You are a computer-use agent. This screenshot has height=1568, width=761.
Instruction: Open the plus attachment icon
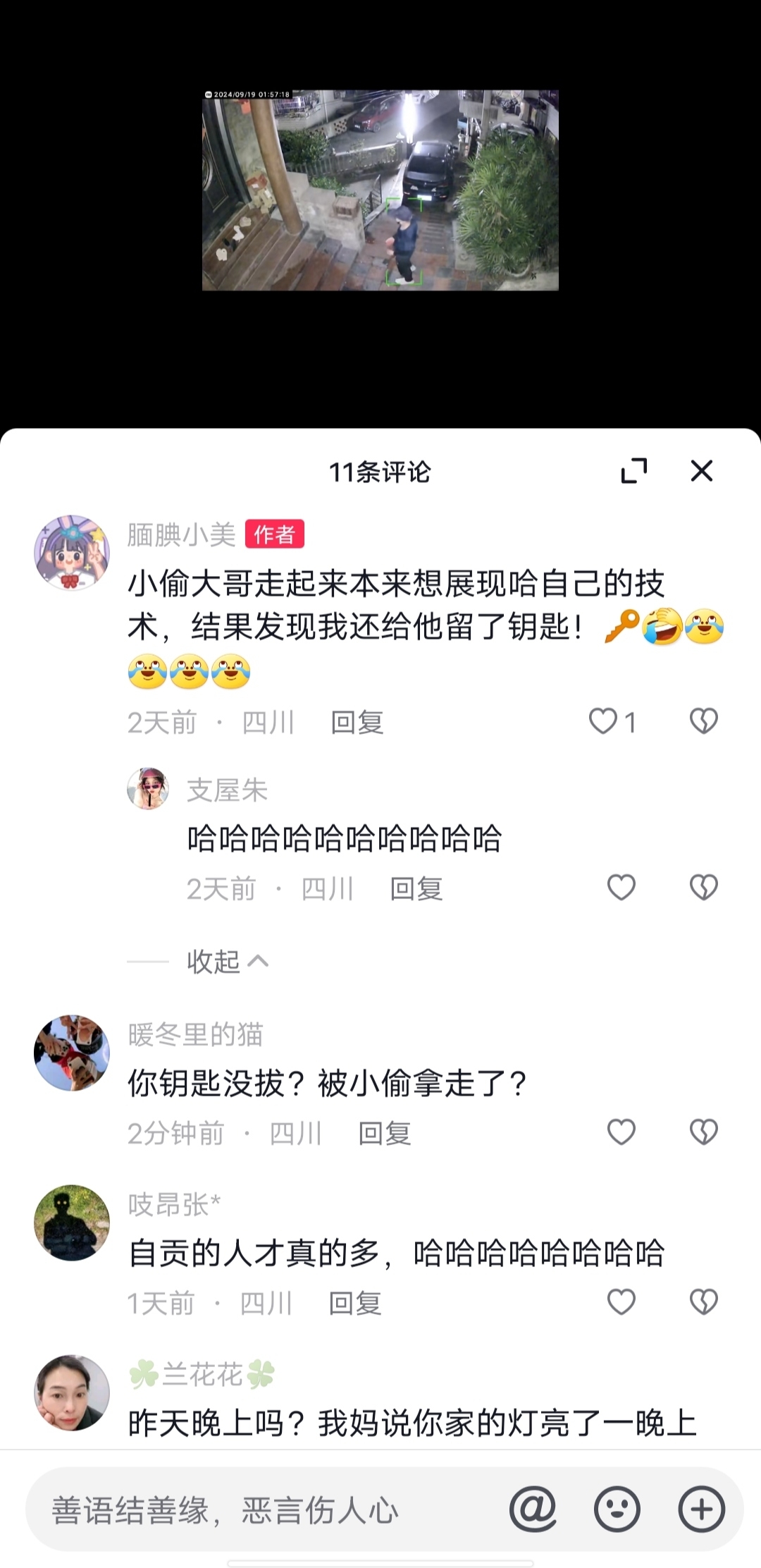701,1509
